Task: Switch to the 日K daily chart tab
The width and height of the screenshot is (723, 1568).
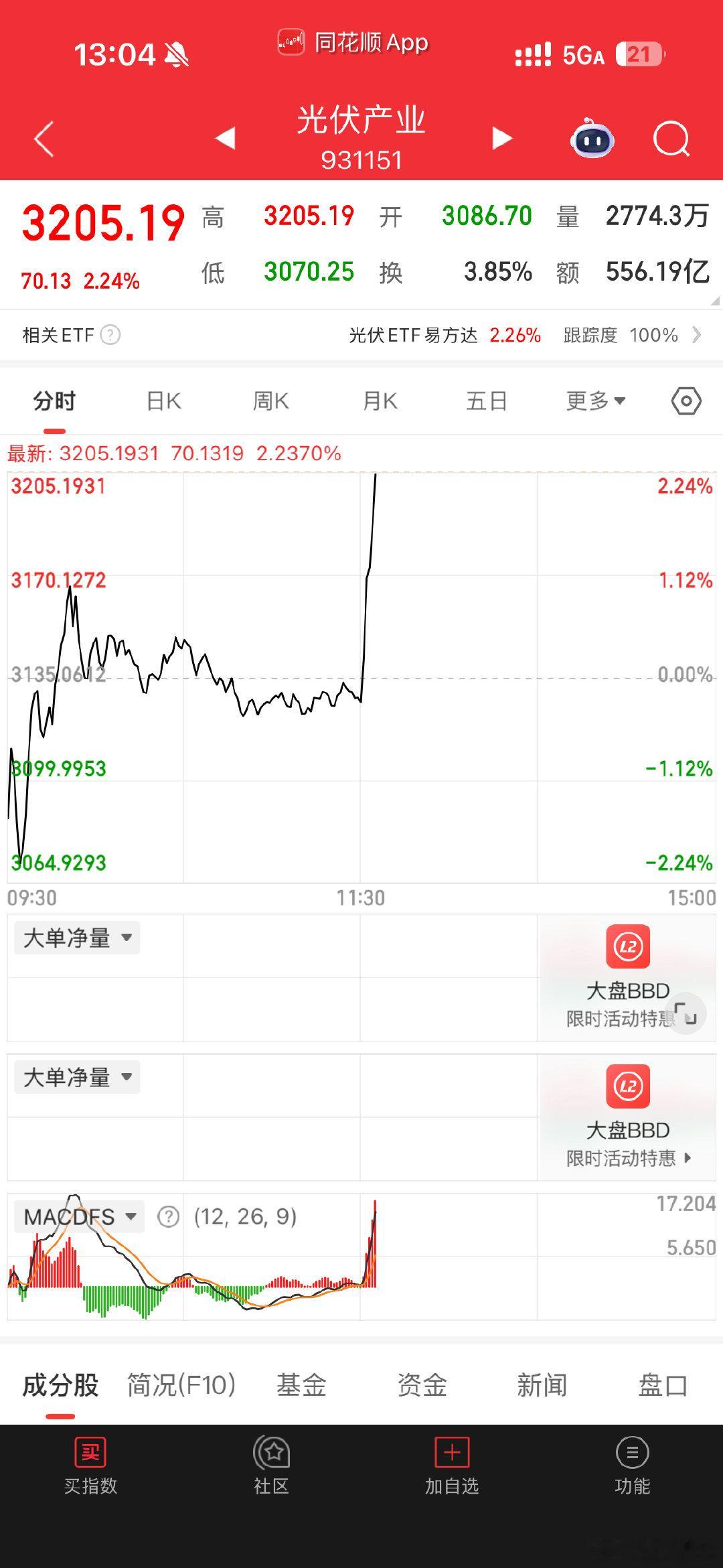Action: [161, 399]
